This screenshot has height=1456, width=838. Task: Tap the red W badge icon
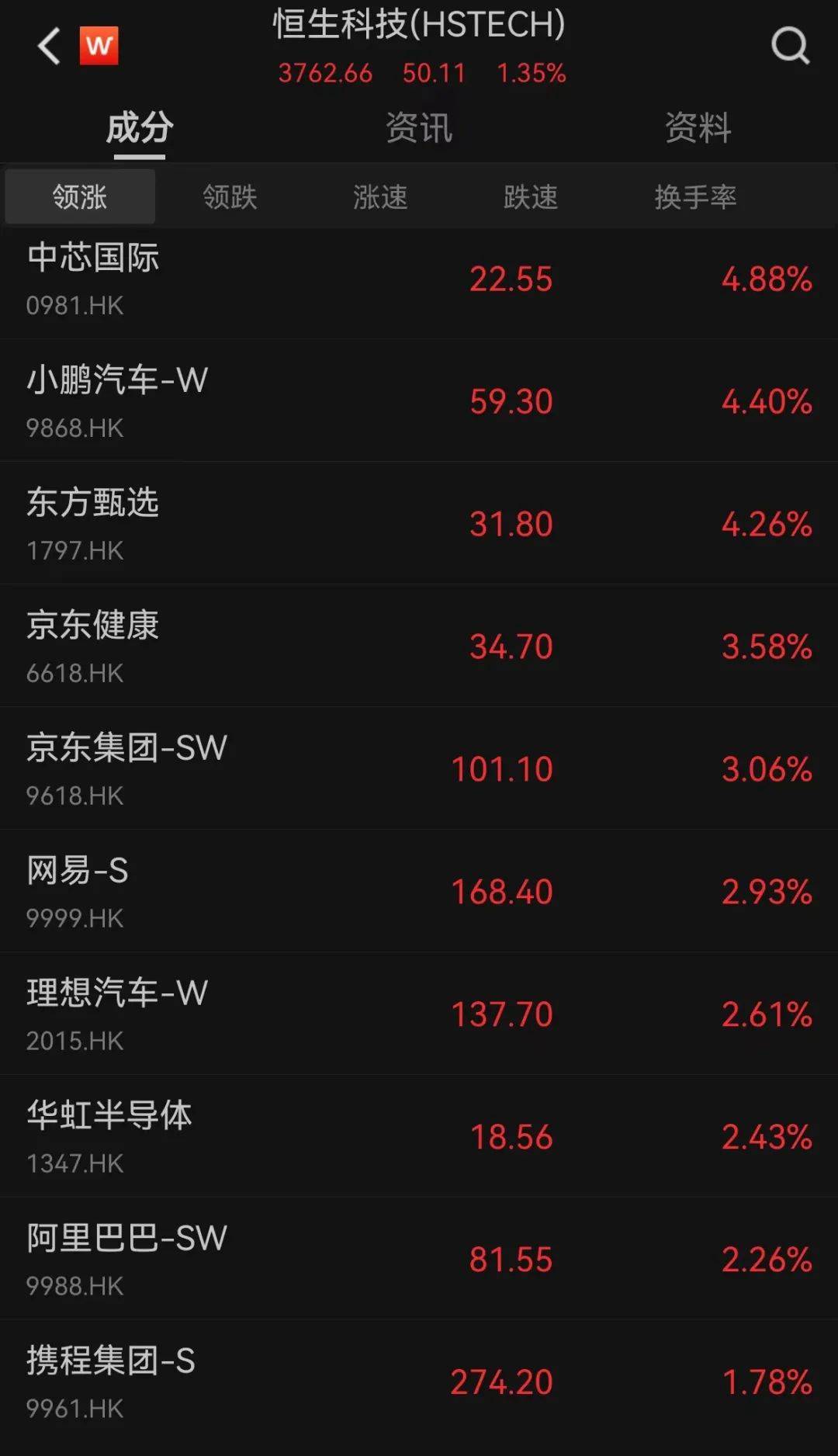pos(99,46)
